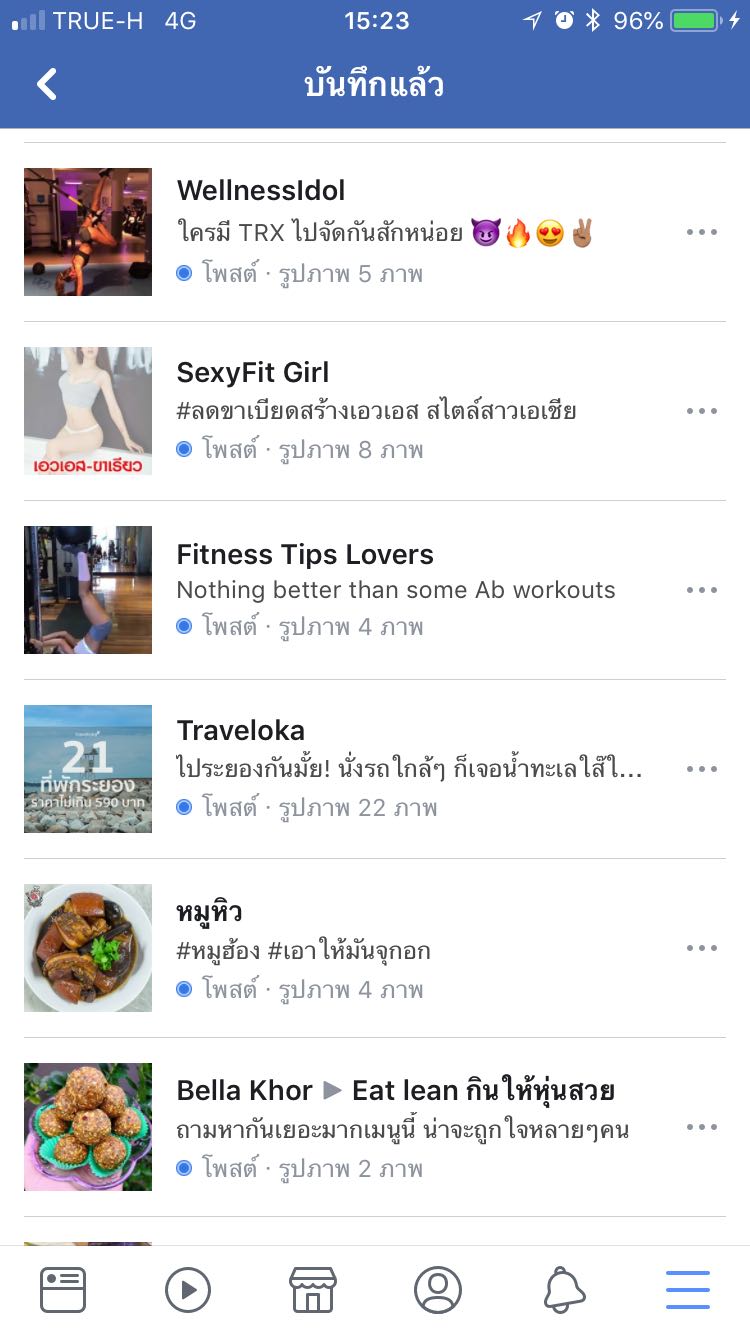Open more options for the WellnessIdol post
Image resolution: width=750 pixels, height=1334 pixels.
[x=702, y=232]
